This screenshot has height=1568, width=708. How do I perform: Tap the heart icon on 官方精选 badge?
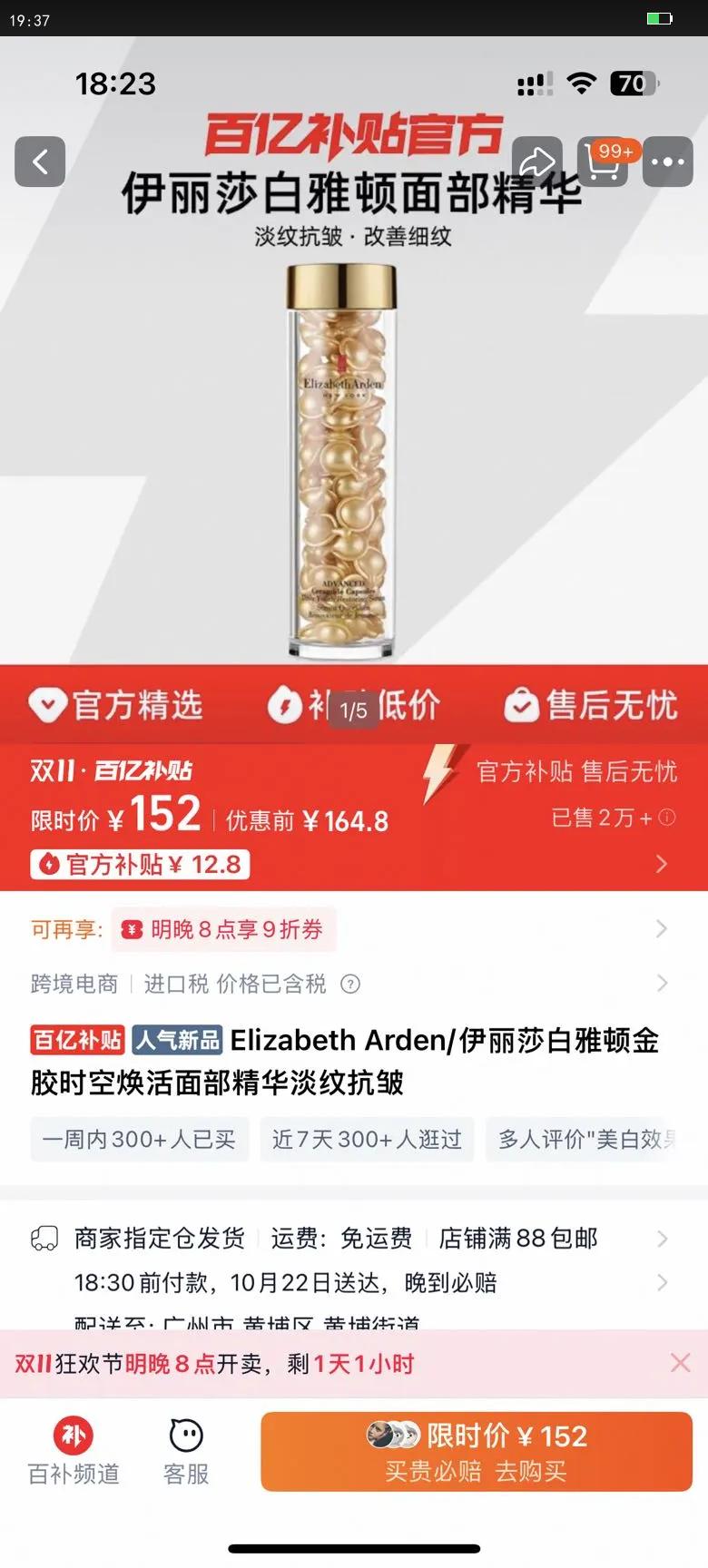tap(47, 705)
